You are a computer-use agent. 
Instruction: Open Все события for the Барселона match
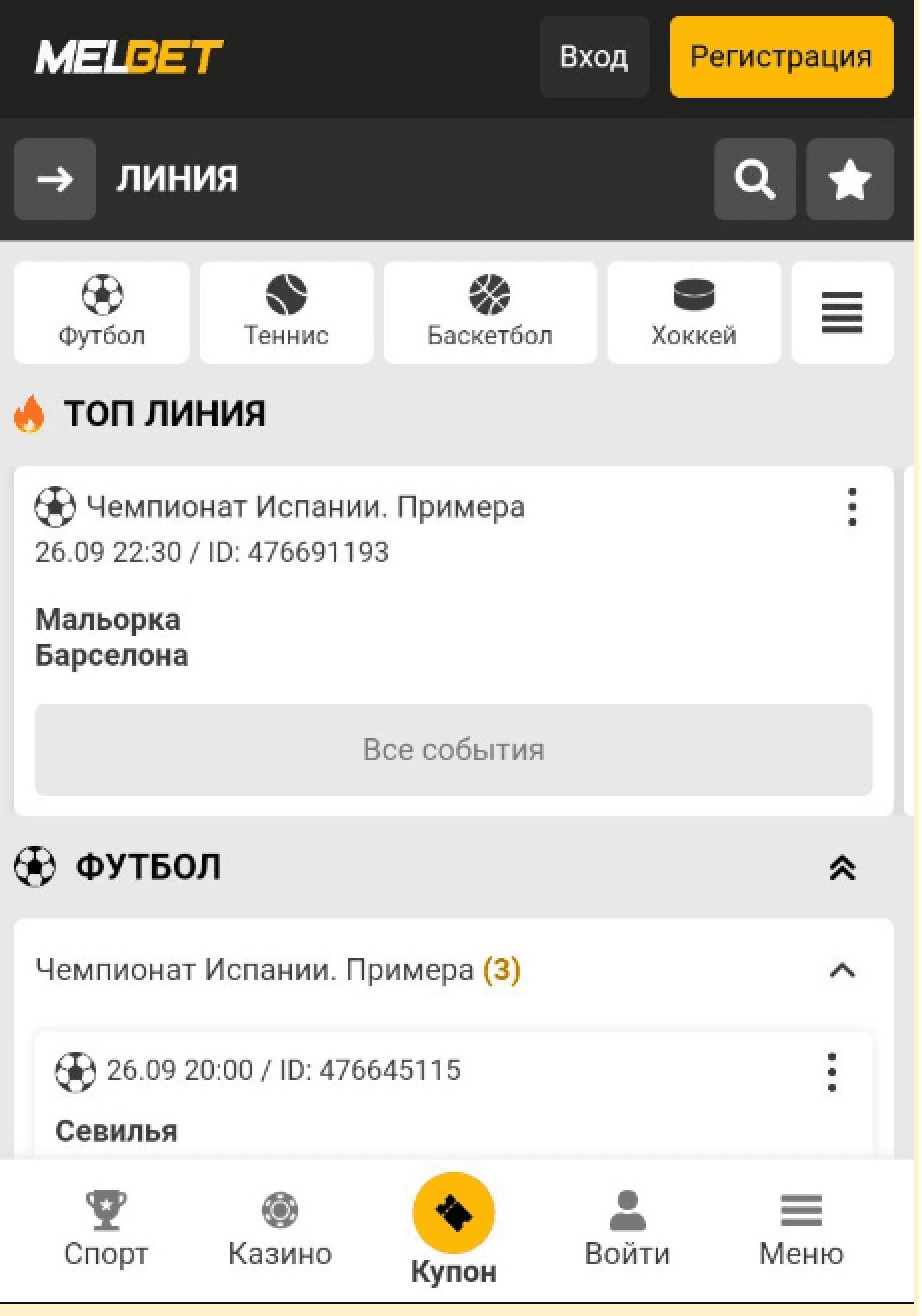(x=453, y=749)
